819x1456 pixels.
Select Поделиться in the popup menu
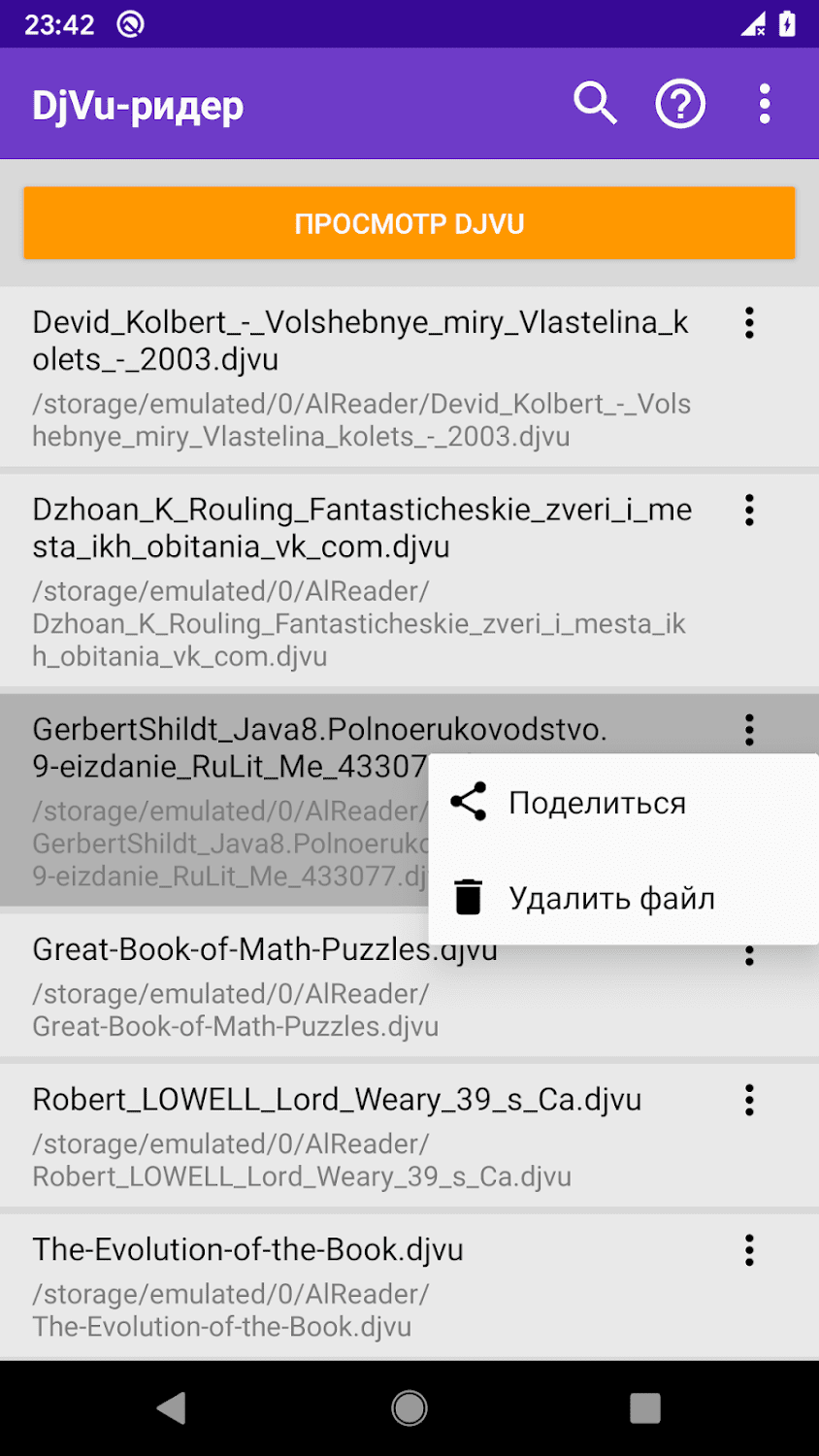[x=597, y=803]
